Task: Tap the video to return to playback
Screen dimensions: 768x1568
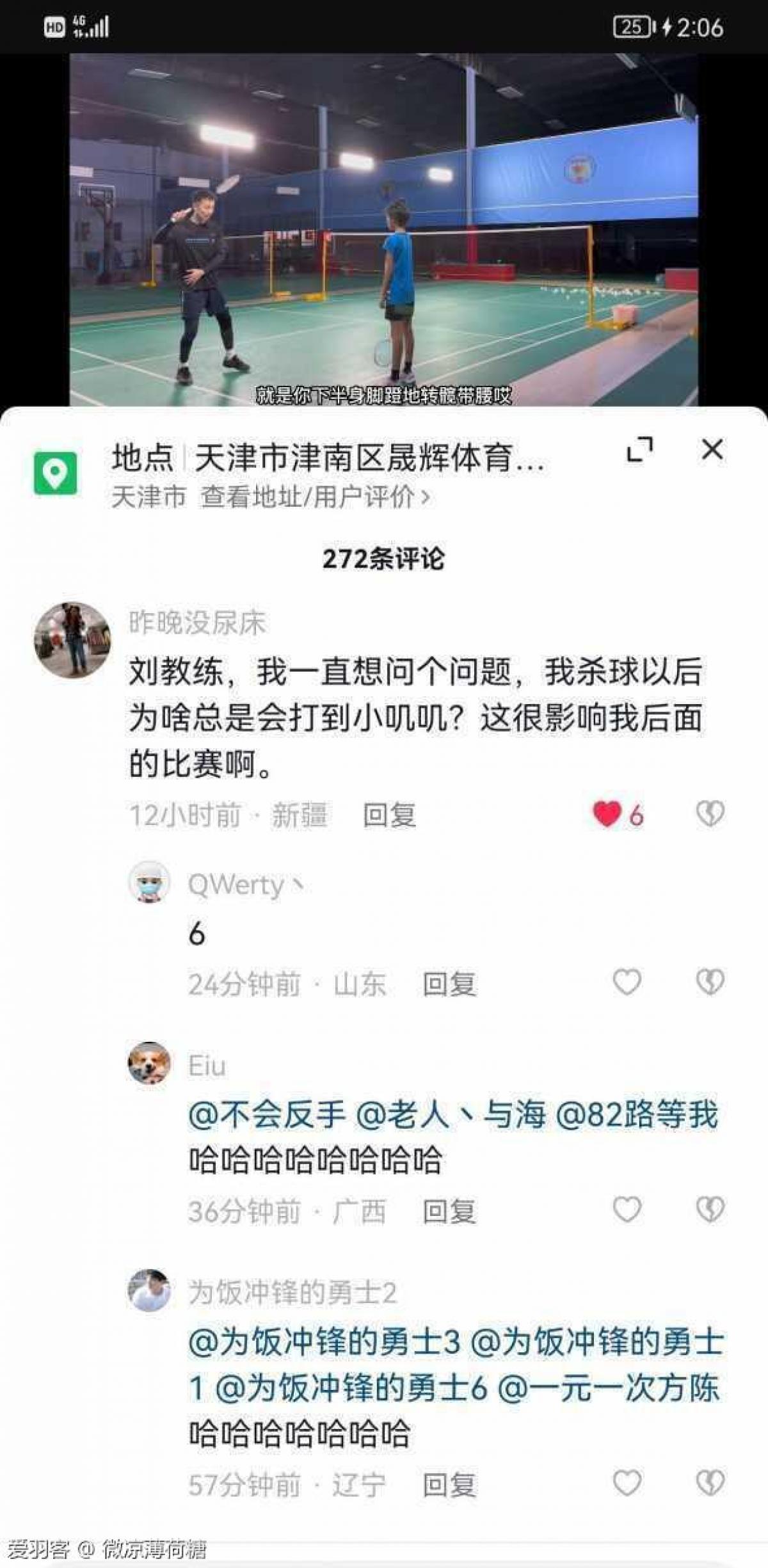Action: coord(384,230)
